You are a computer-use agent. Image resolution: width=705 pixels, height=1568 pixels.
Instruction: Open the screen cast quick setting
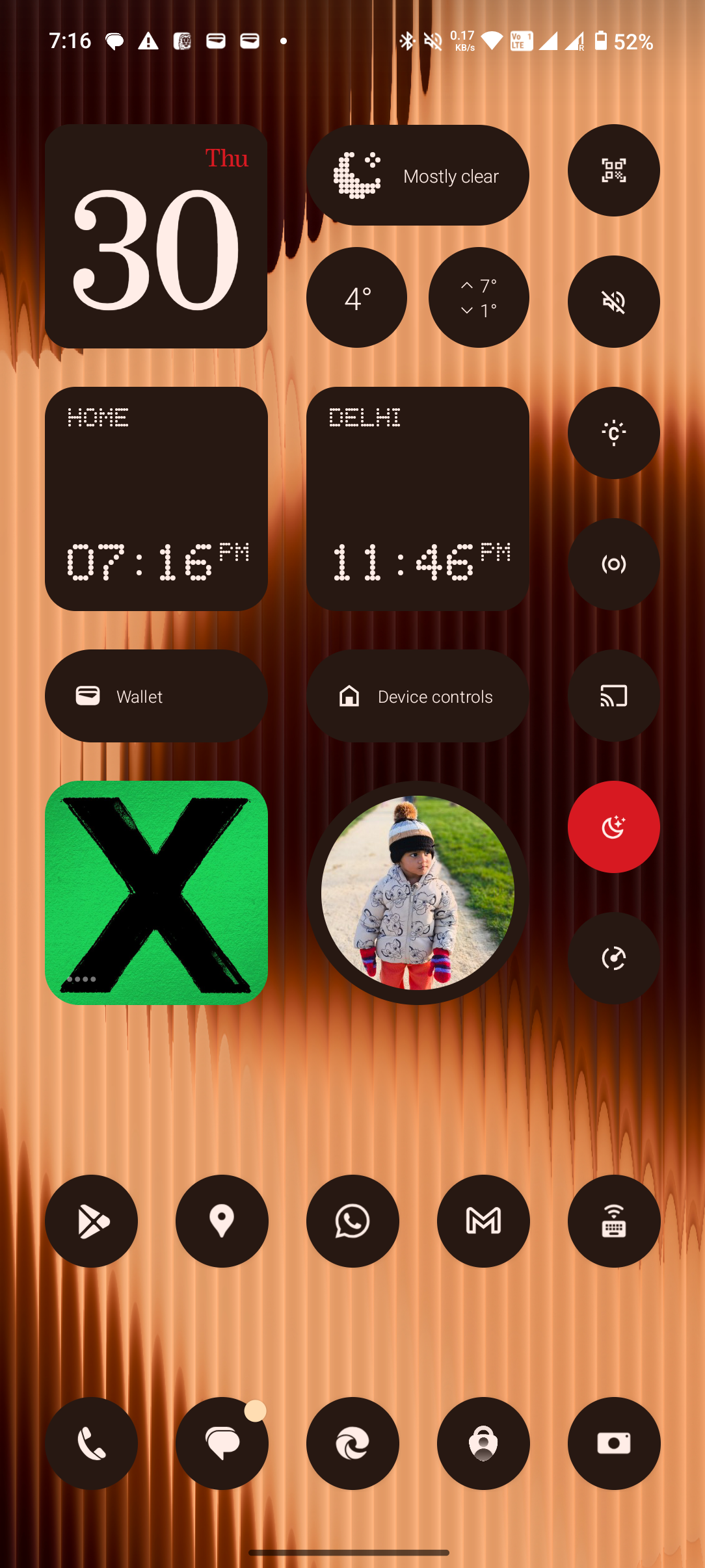[x=613, y=696]
